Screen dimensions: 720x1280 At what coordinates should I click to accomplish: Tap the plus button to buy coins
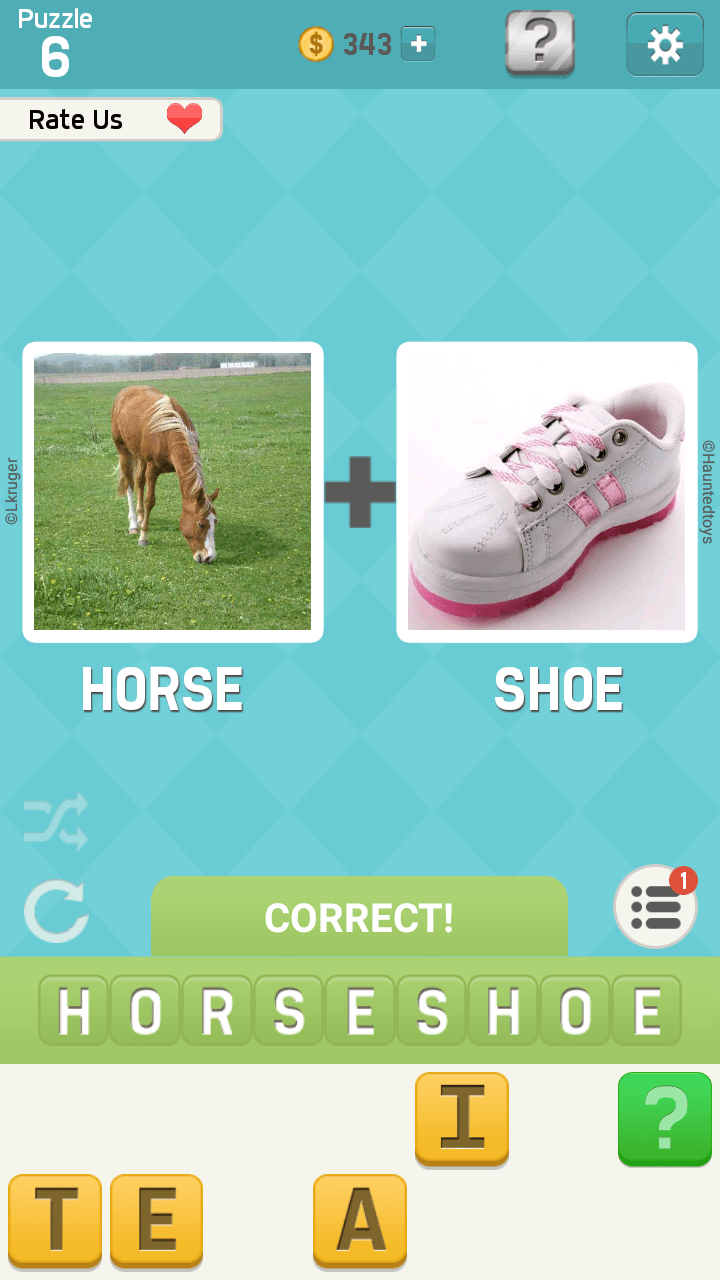418,43
